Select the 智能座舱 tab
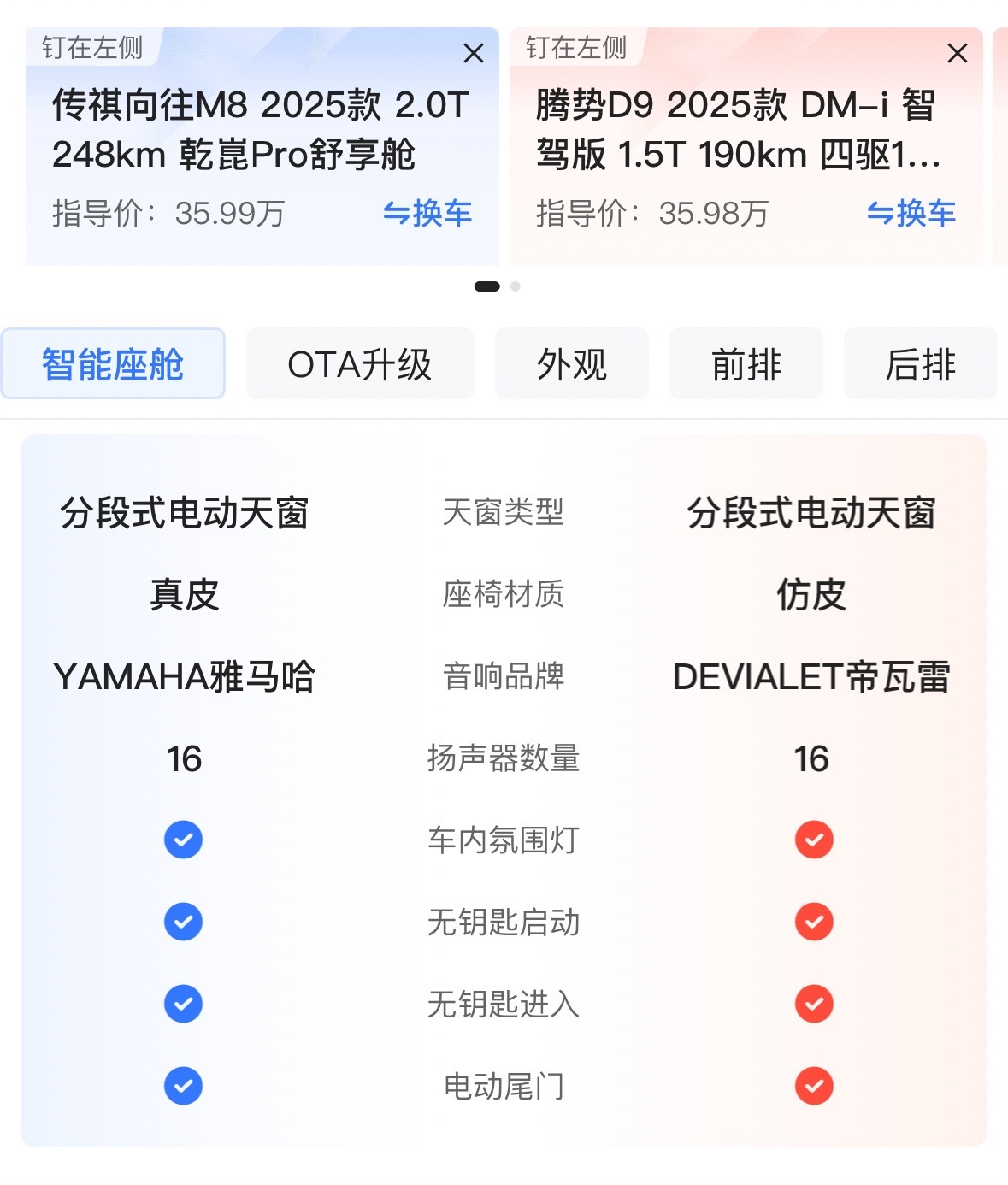Viewport: 1008px width, 1185px height. pyautogui.click(x=113, y=364)
